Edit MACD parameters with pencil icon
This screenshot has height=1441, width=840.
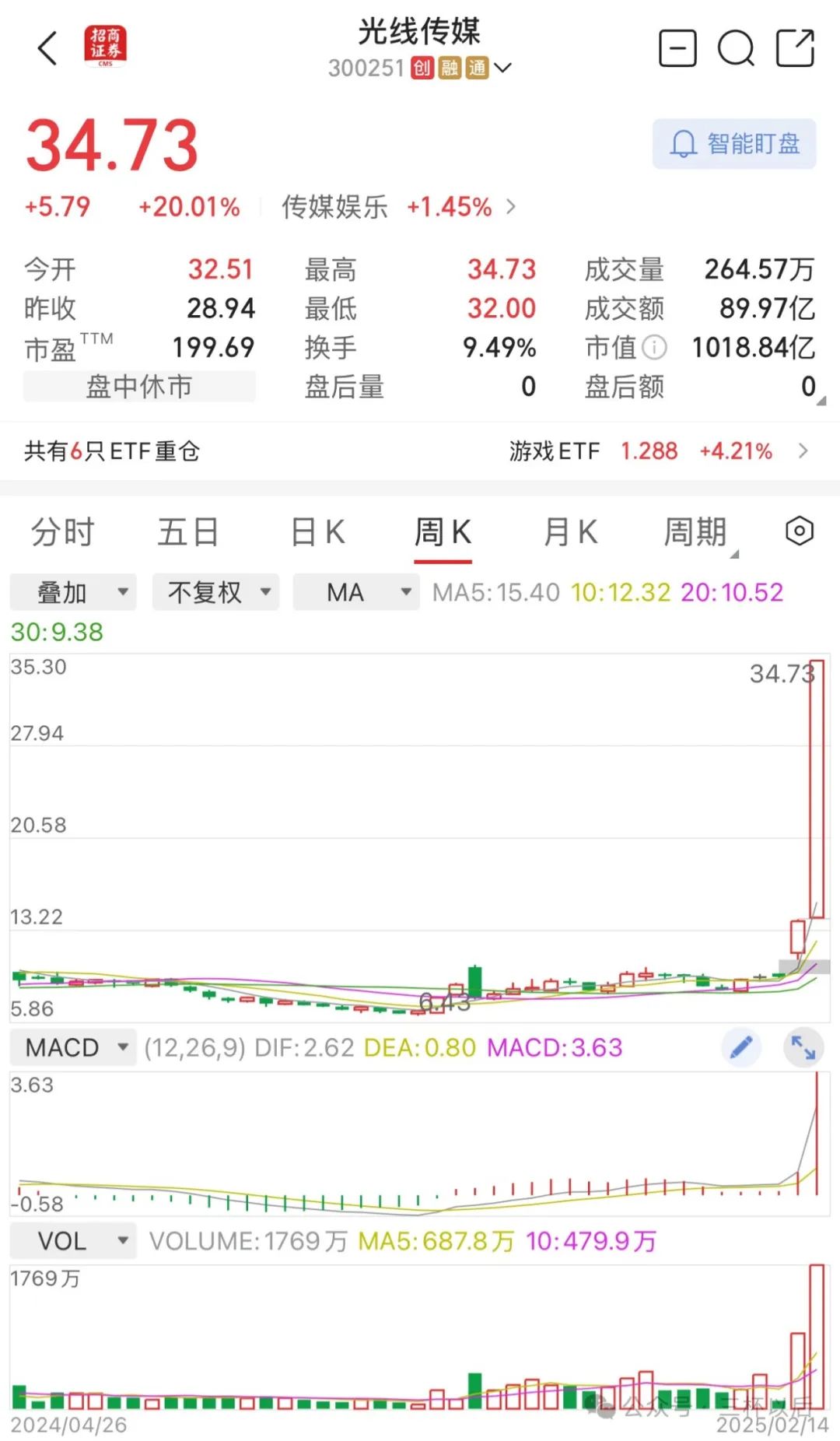[741, 1047]
